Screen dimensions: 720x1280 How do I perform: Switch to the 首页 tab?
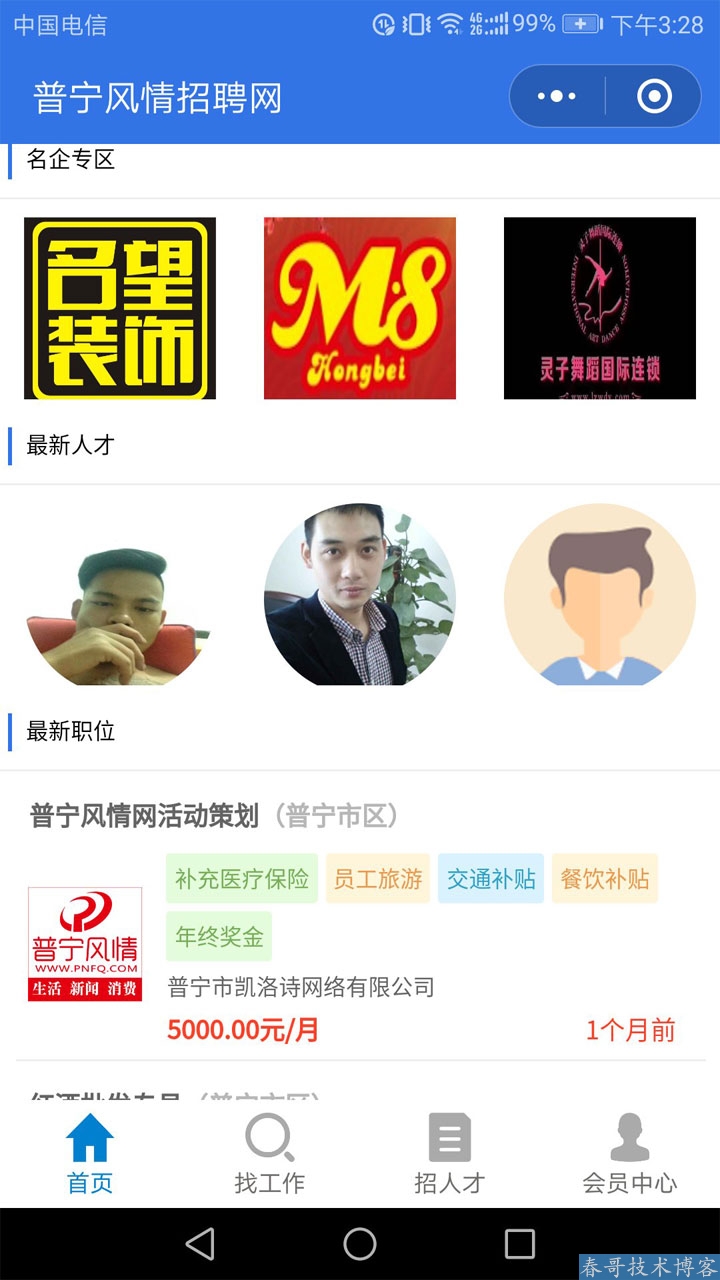[90, 1154]
